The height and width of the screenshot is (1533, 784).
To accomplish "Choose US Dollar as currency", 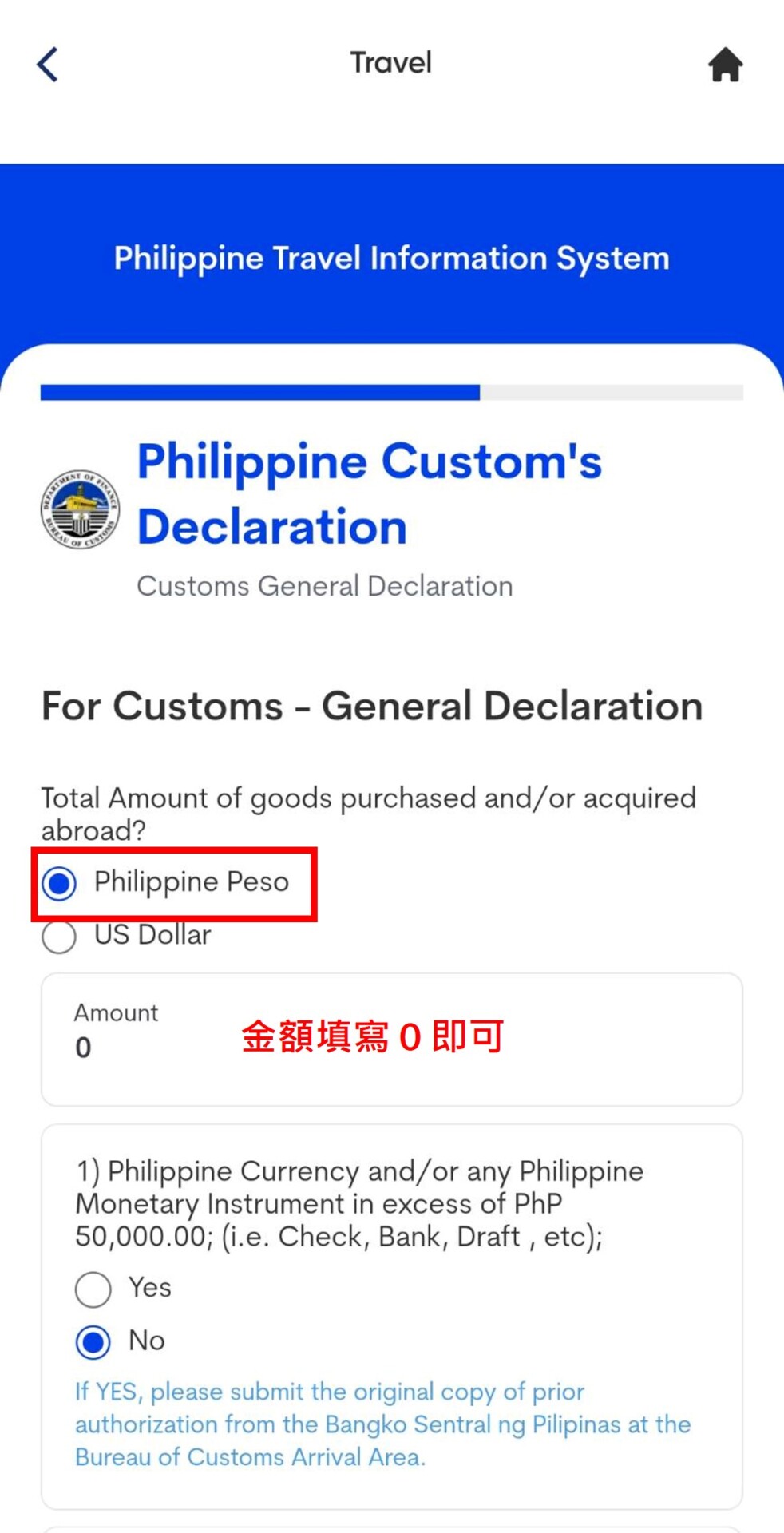I will point(60,937).
